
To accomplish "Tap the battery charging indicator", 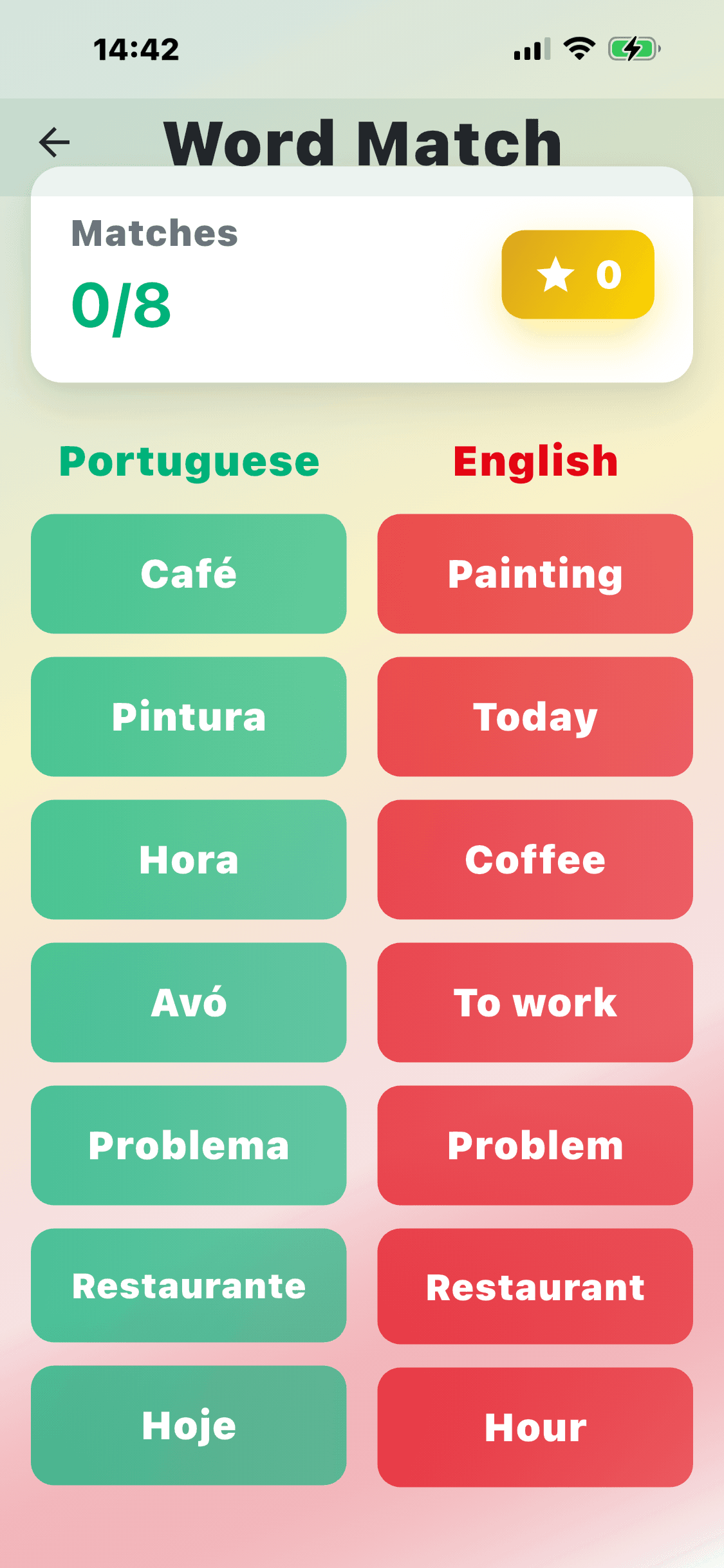I will pos(634,48).
